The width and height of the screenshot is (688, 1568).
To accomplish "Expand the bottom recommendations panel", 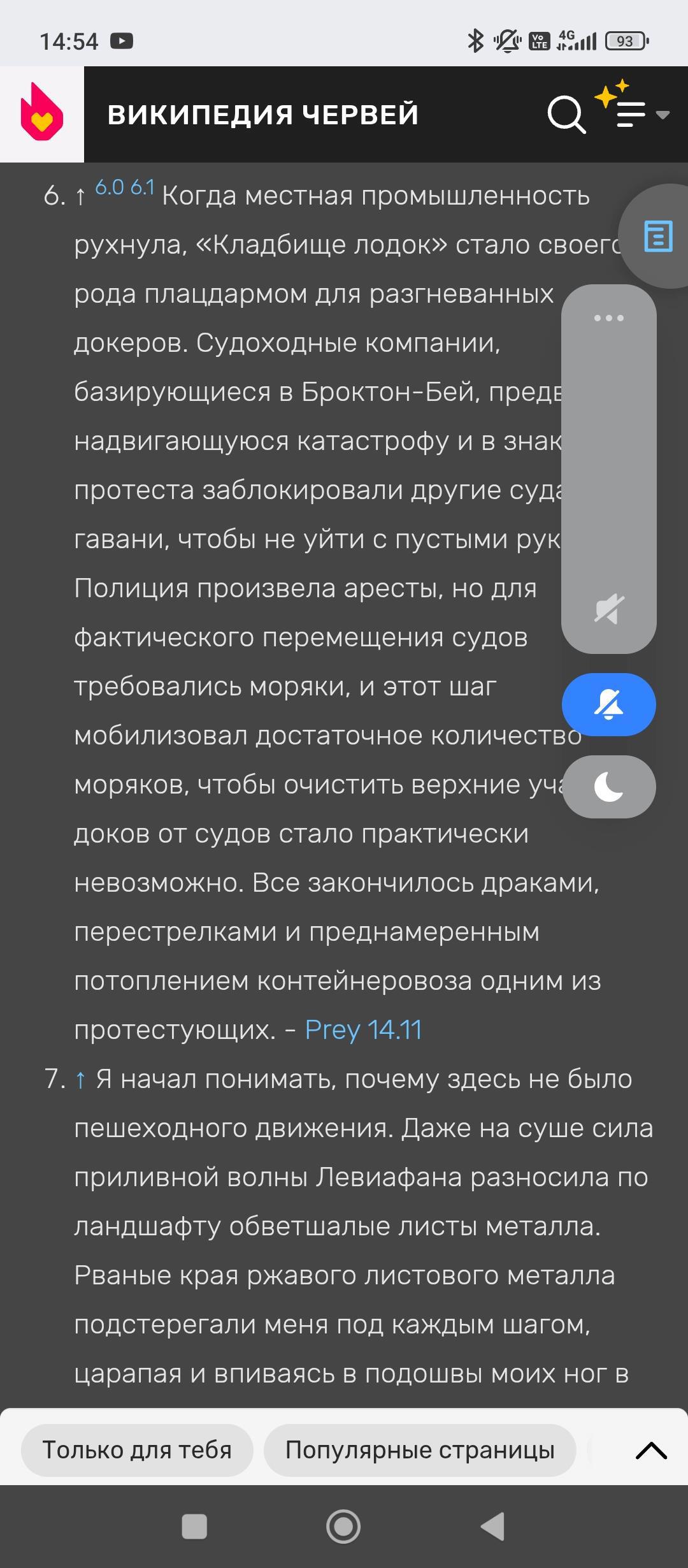I will pyautogui.click(x=651, y=1451).
